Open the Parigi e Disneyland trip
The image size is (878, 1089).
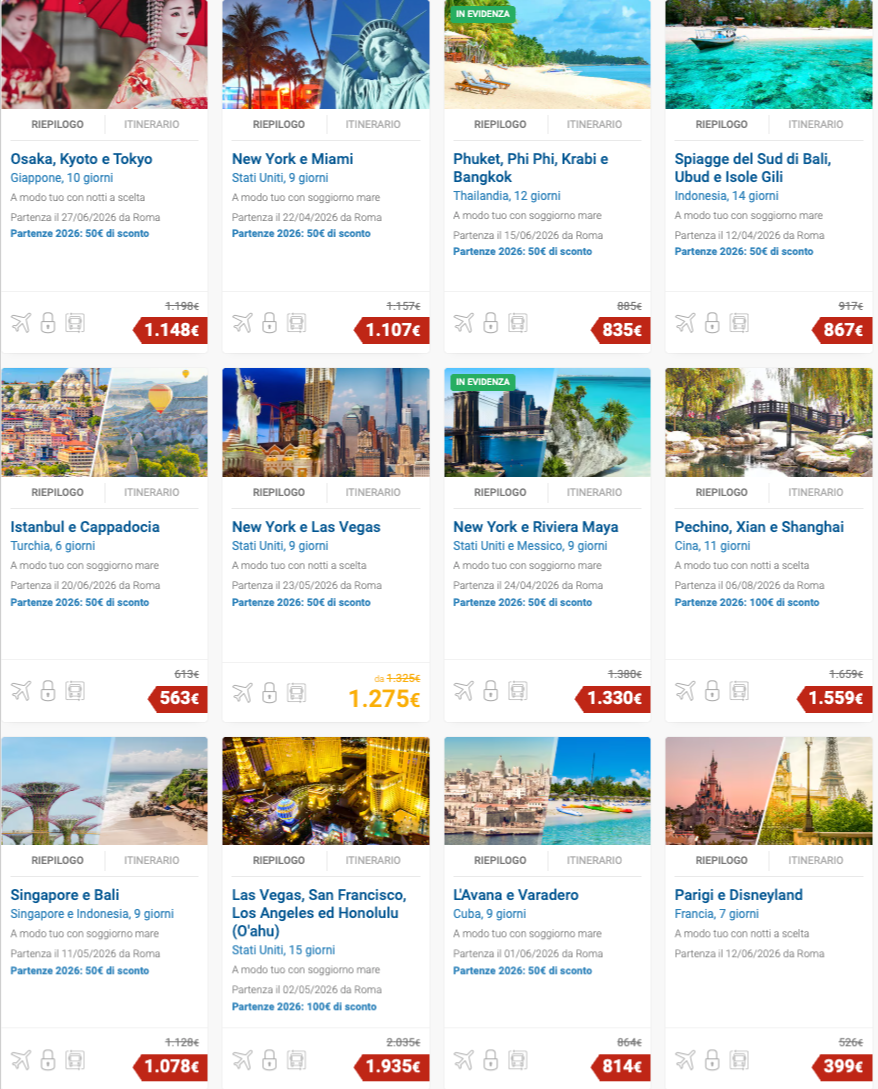[738, 895]
